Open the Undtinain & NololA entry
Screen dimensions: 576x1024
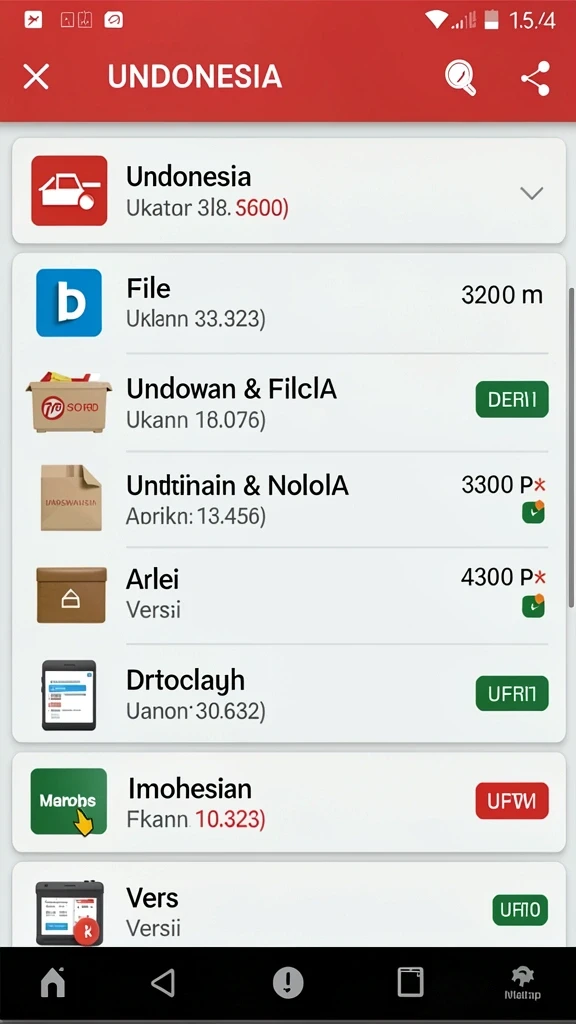click(289, 499)
